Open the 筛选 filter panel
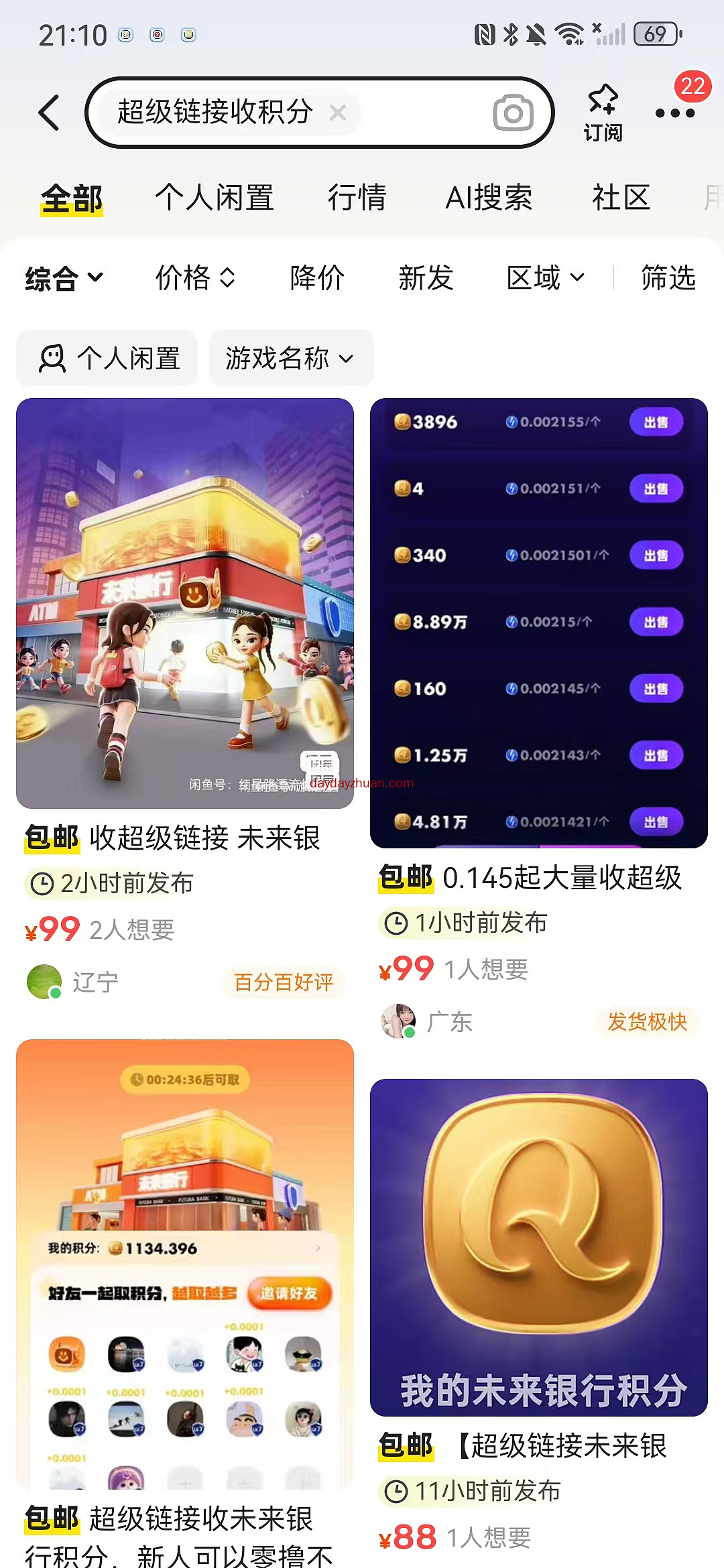The height and width of the screenshot is (1568, 724). coord(668,278)
